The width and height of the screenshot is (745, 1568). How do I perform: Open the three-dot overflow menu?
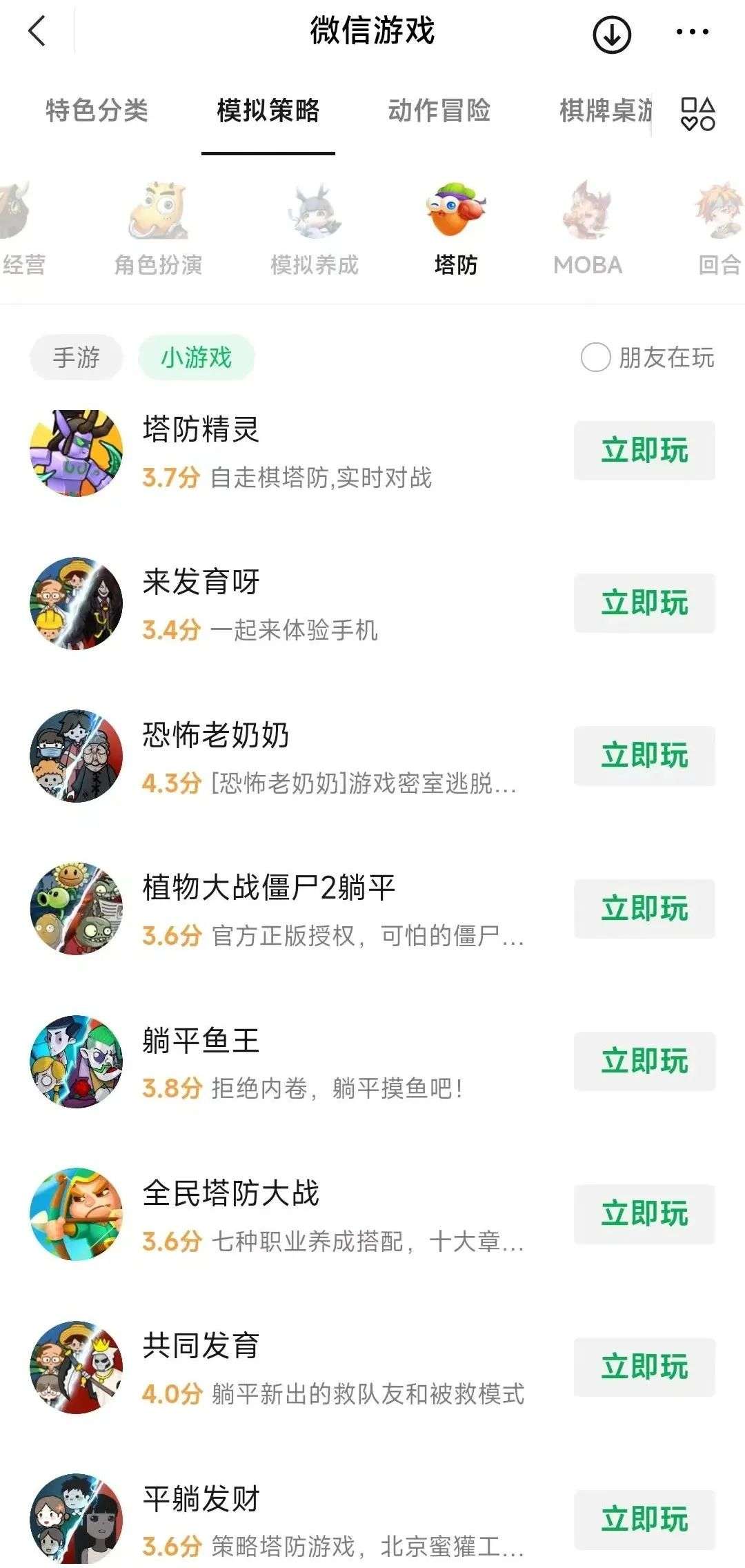692,32
